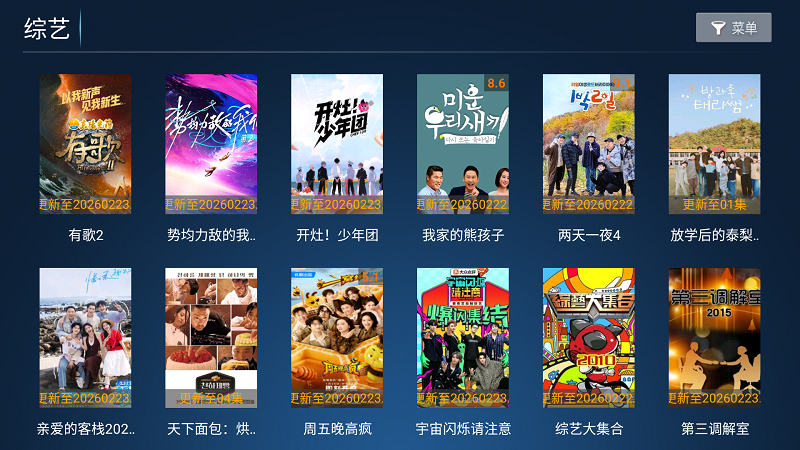This screenshot has width=800, height=450.
Task: Open the 菜单 filter menu
Action: click(733, 28)
